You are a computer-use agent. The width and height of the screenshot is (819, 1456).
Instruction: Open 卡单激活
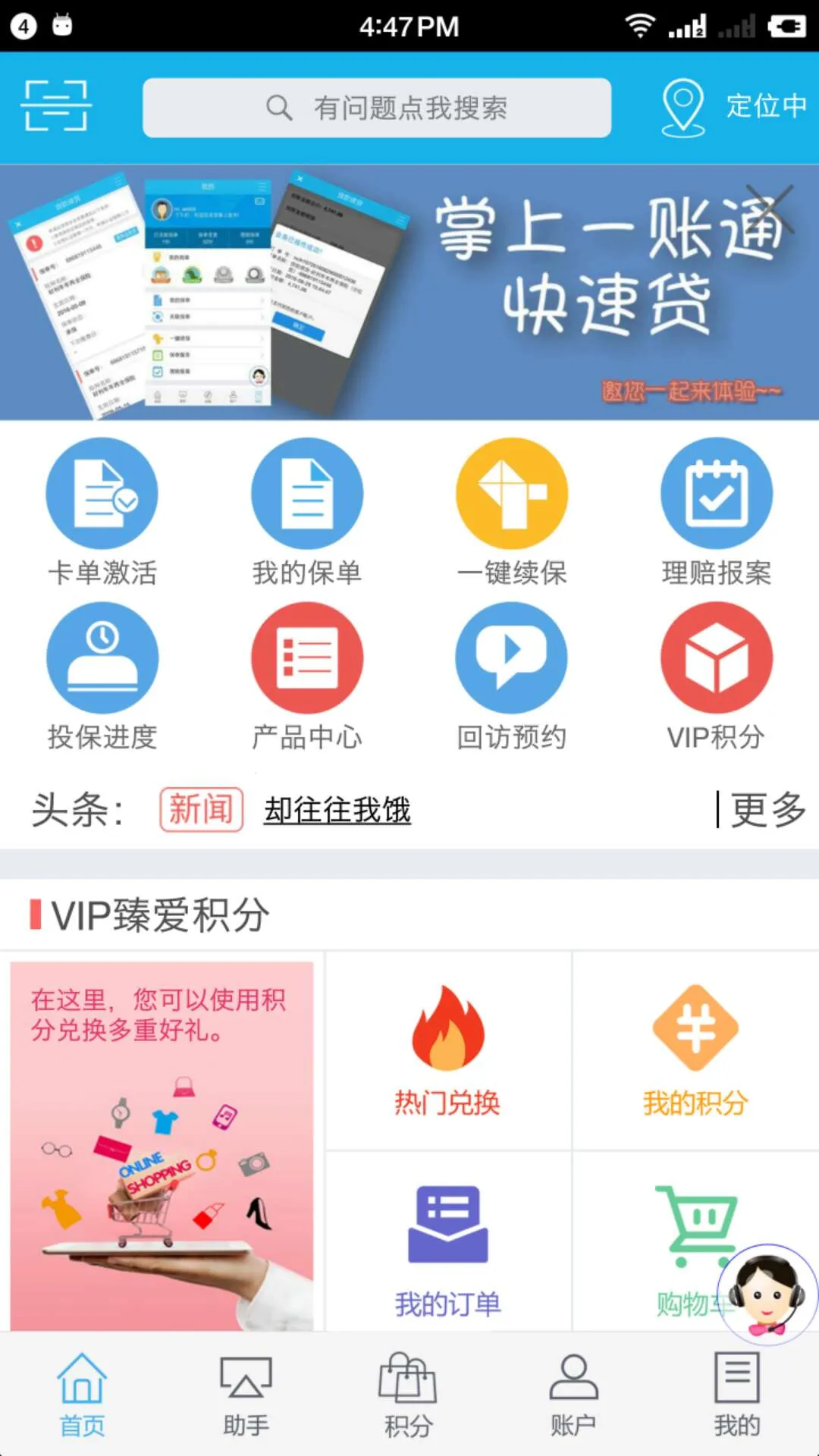point(102,512)
